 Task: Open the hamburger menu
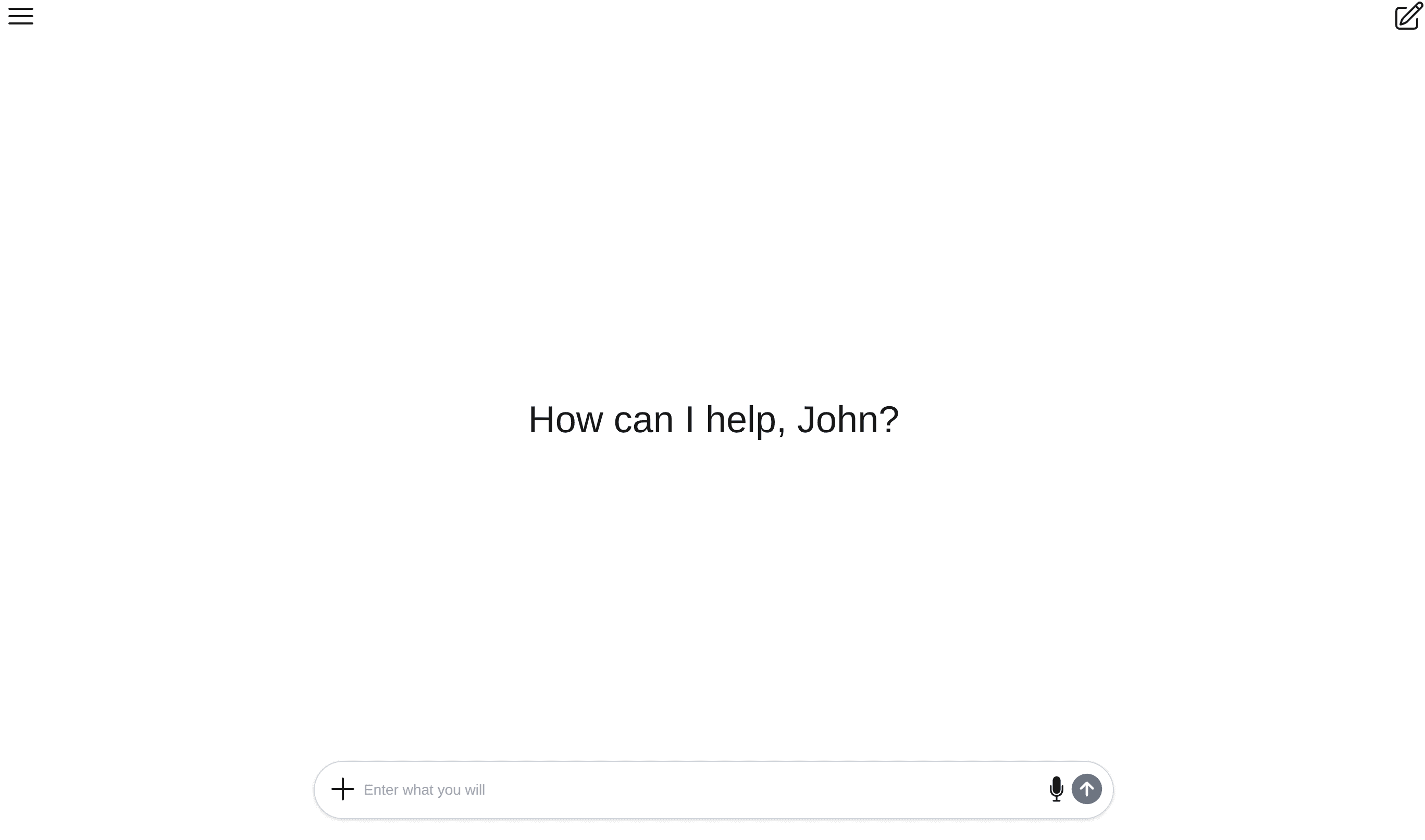[x=21, y=17]
